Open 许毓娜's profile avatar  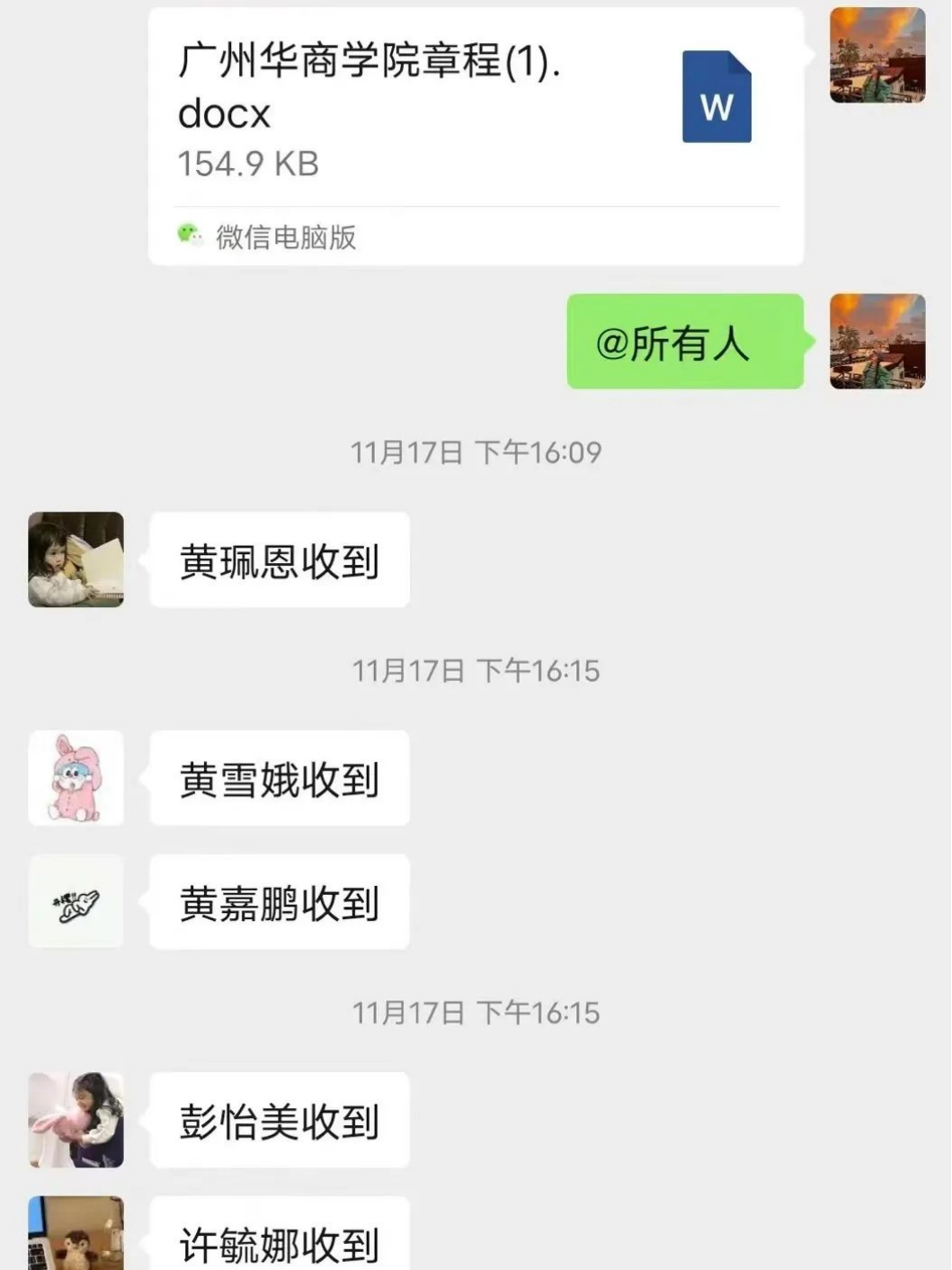(x=76, y=1234)
